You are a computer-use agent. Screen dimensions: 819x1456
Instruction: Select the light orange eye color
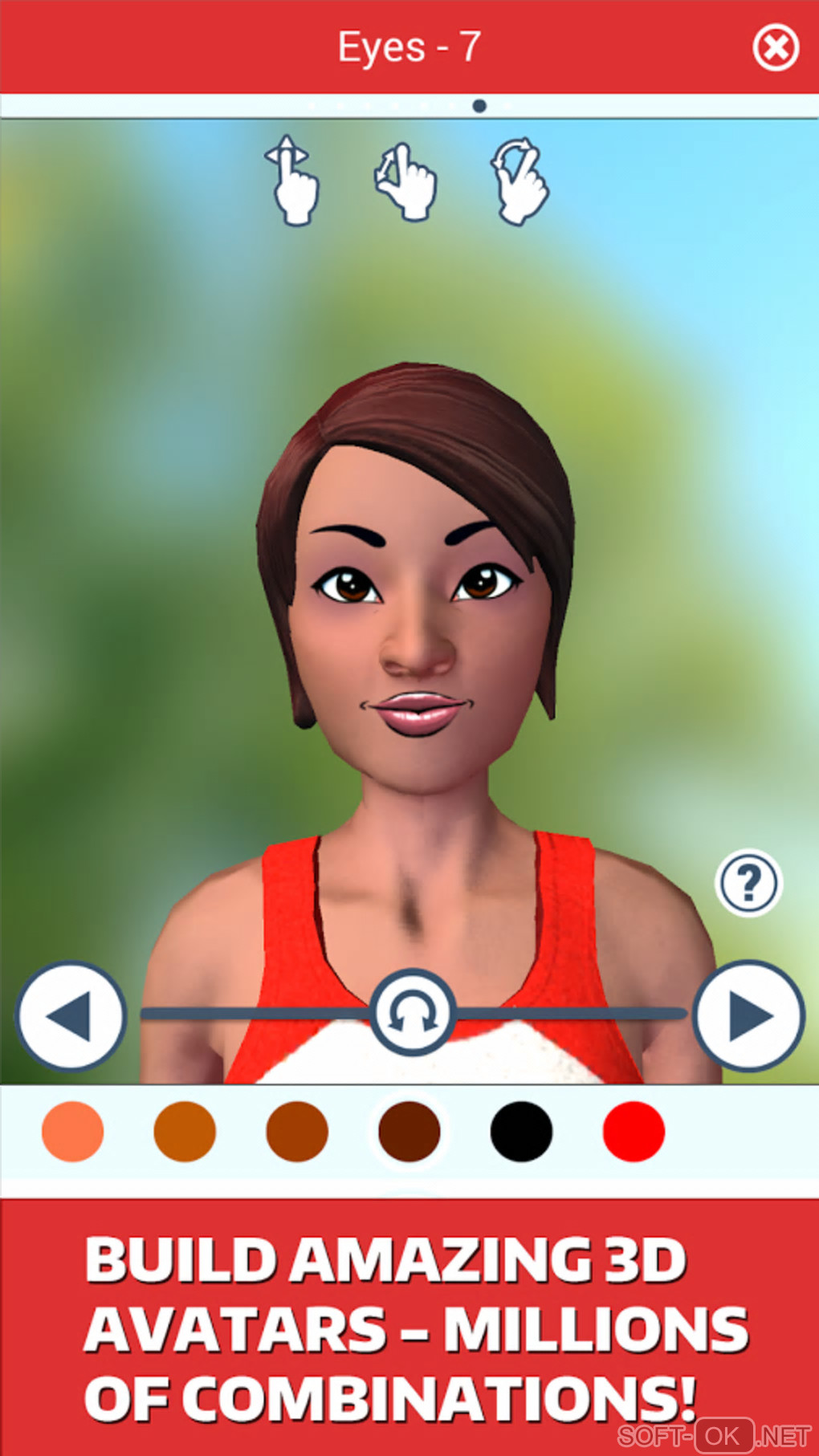(x=72, y=1132)
